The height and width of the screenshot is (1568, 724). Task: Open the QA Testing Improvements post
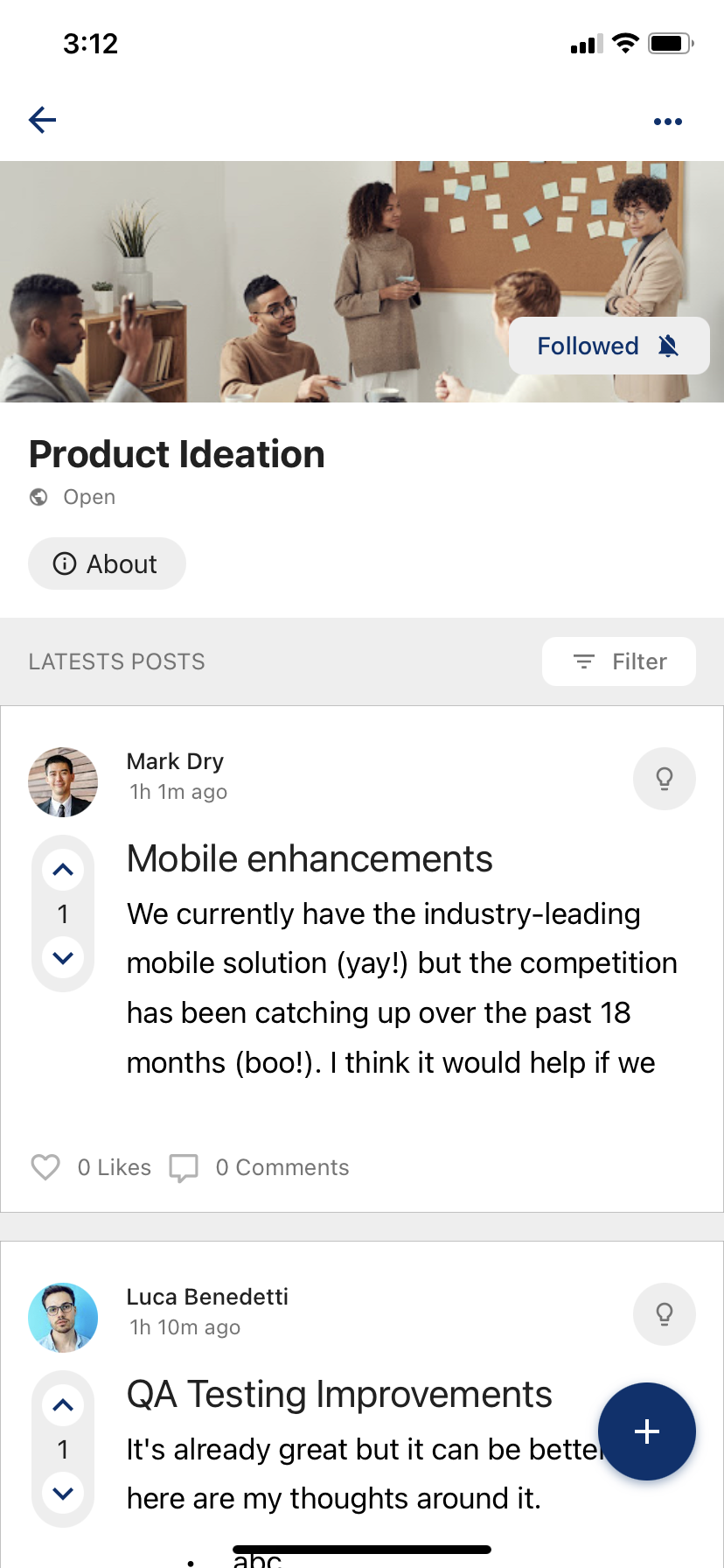339,1395
